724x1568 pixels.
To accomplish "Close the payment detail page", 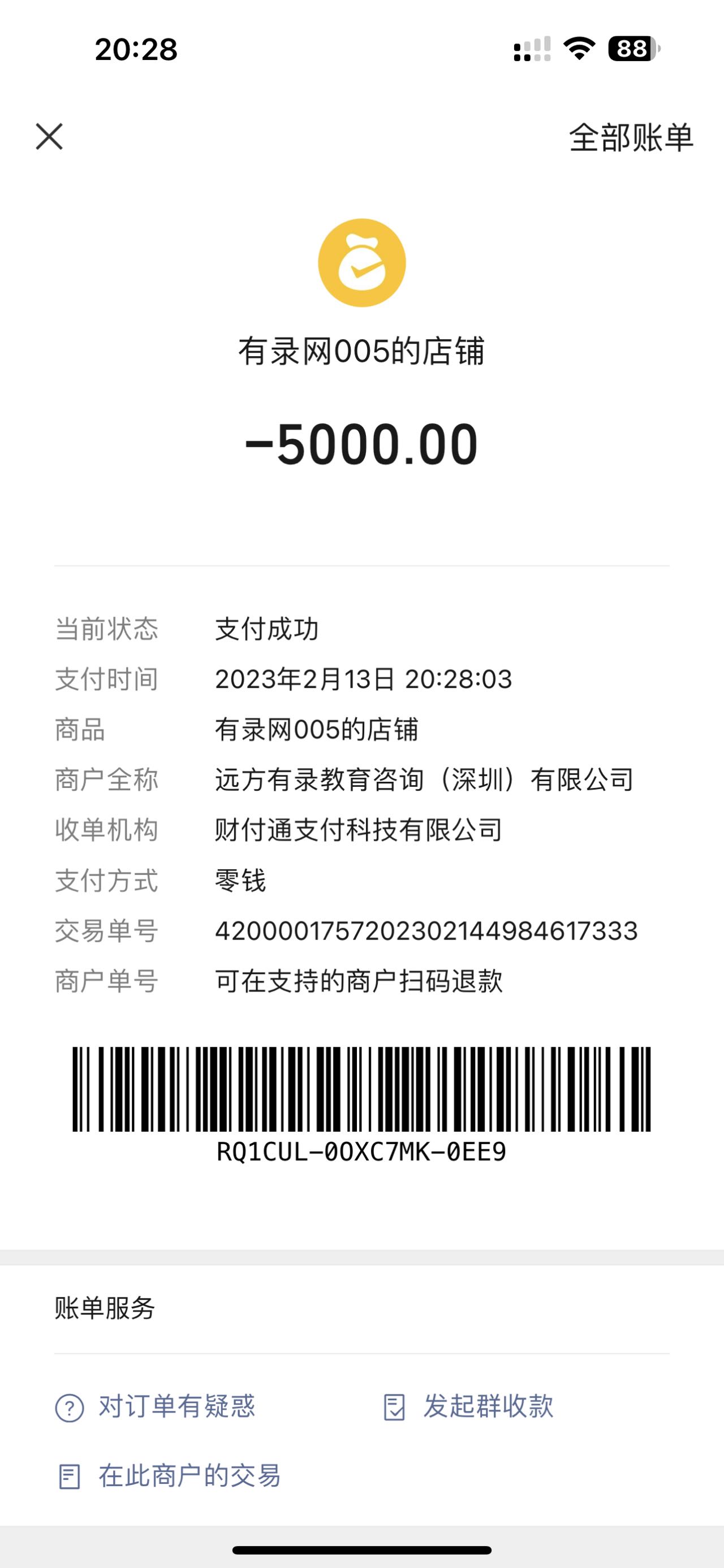I will 49,136.
